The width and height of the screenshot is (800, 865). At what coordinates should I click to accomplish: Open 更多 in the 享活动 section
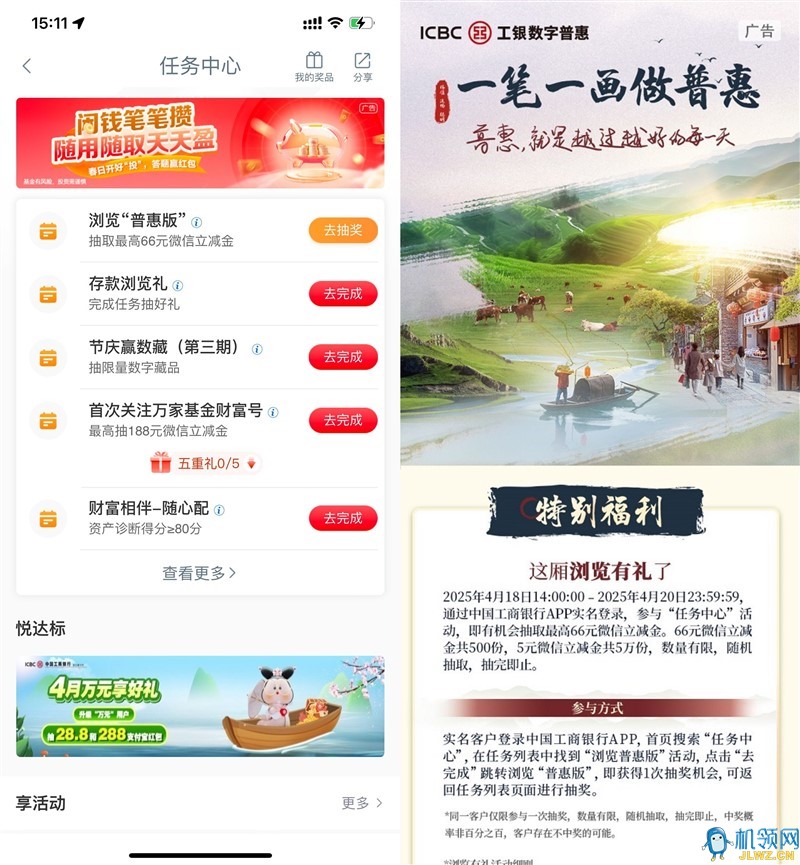(361, 803)
